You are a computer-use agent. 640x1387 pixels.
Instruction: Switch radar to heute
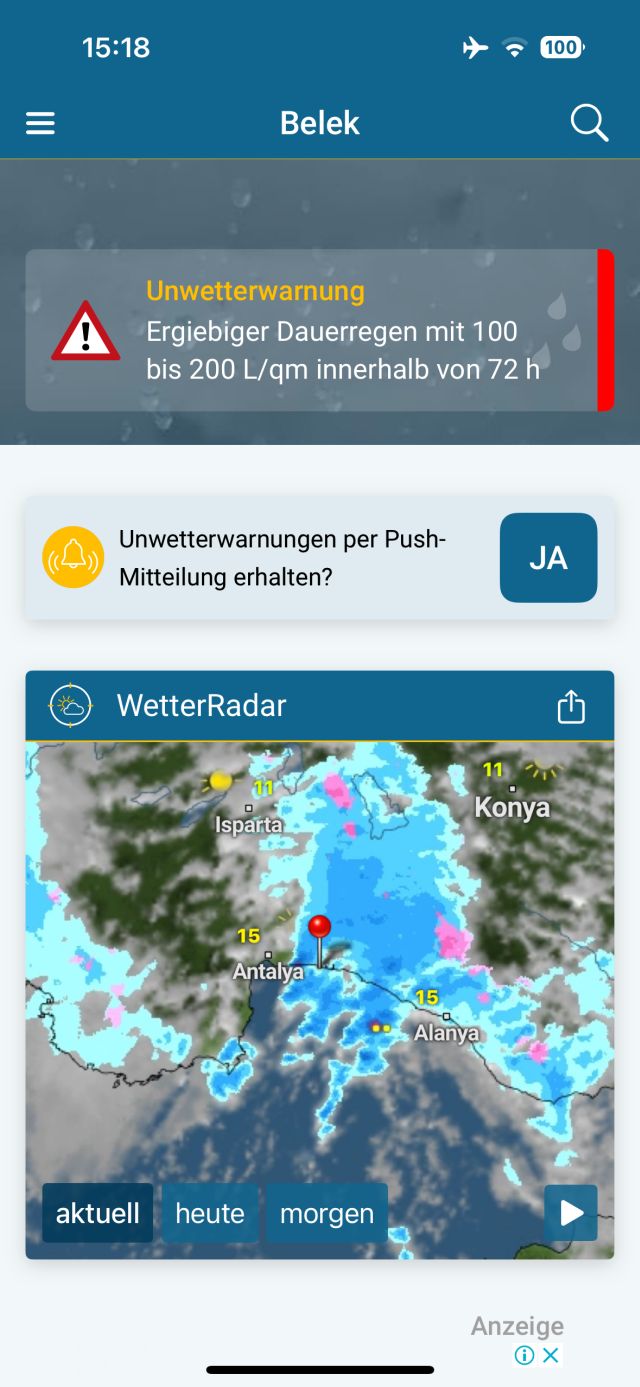coord(210,1213)
